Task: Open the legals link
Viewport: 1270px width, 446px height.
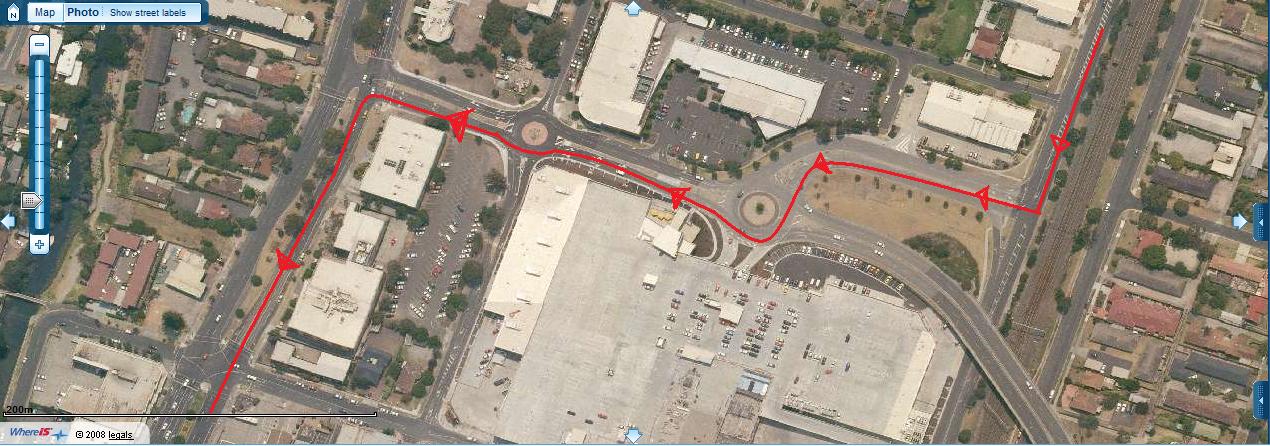Action: point(120,435)
